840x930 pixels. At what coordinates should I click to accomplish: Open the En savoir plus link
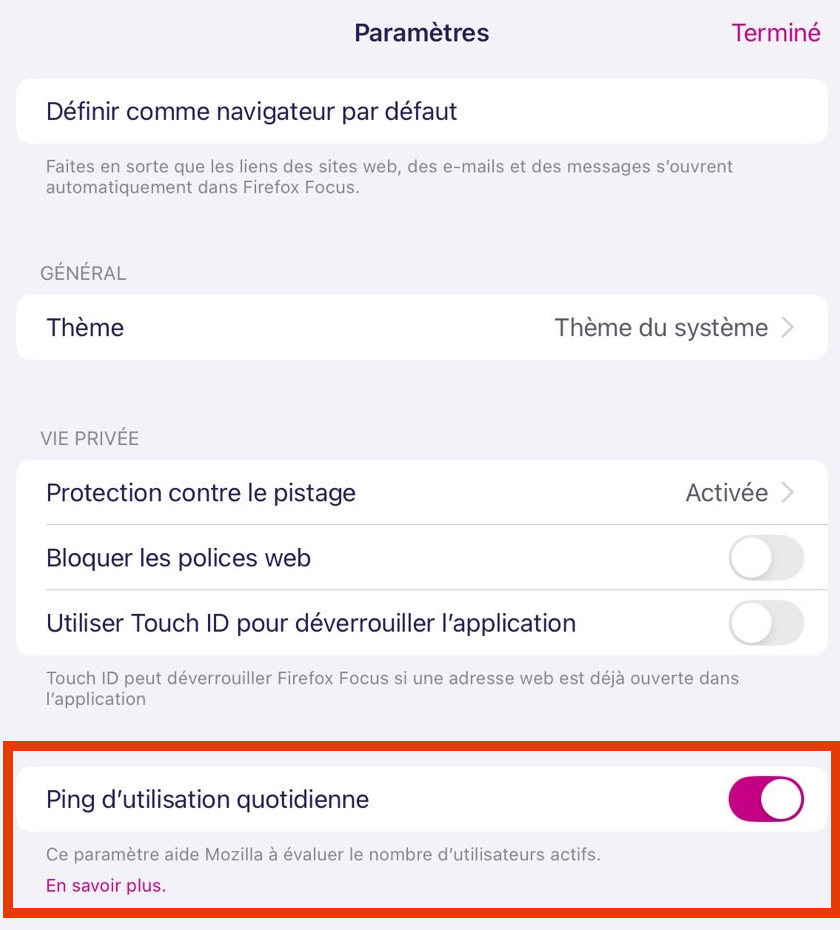click(x=106, y=885)
